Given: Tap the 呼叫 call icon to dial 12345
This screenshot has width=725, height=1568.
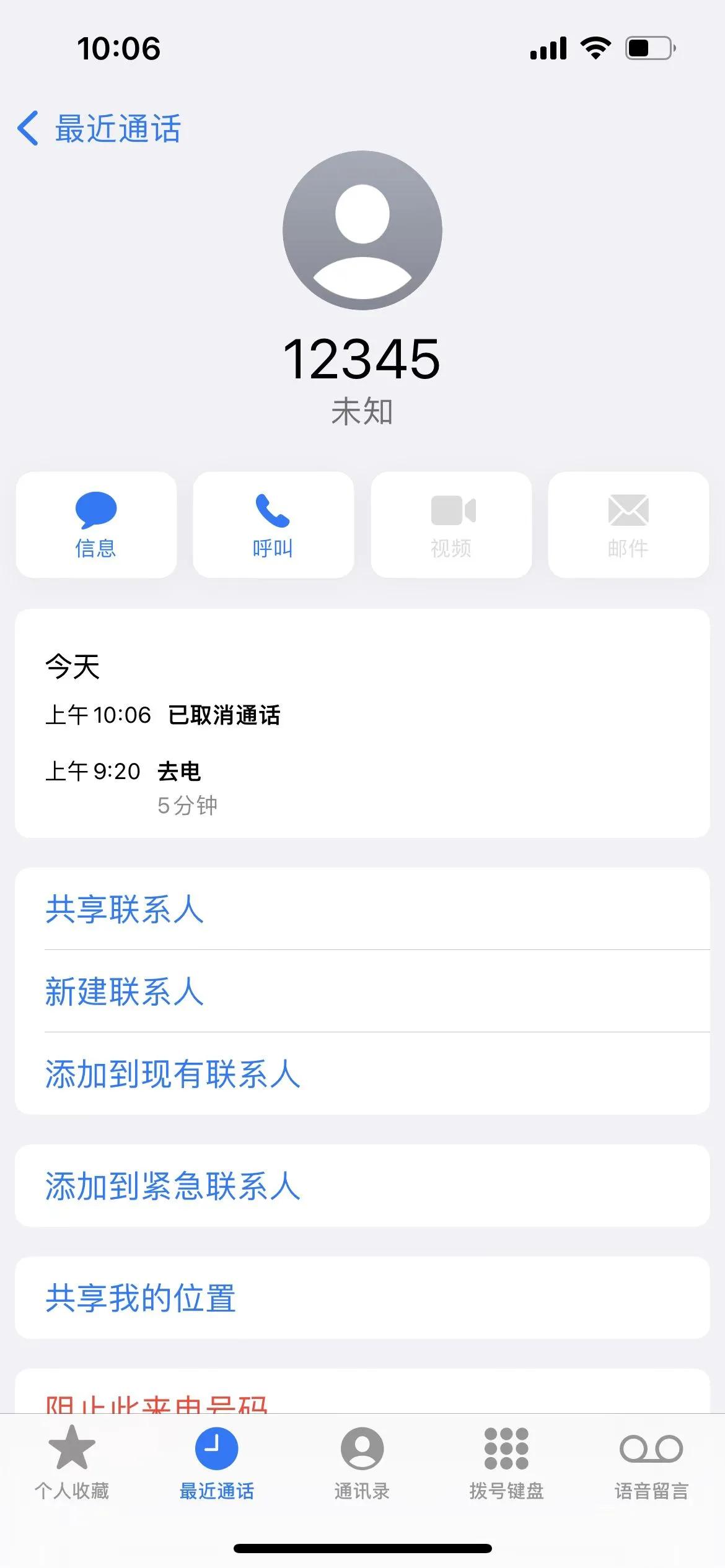Looking at the screenshot, I should tap(273, 523).
